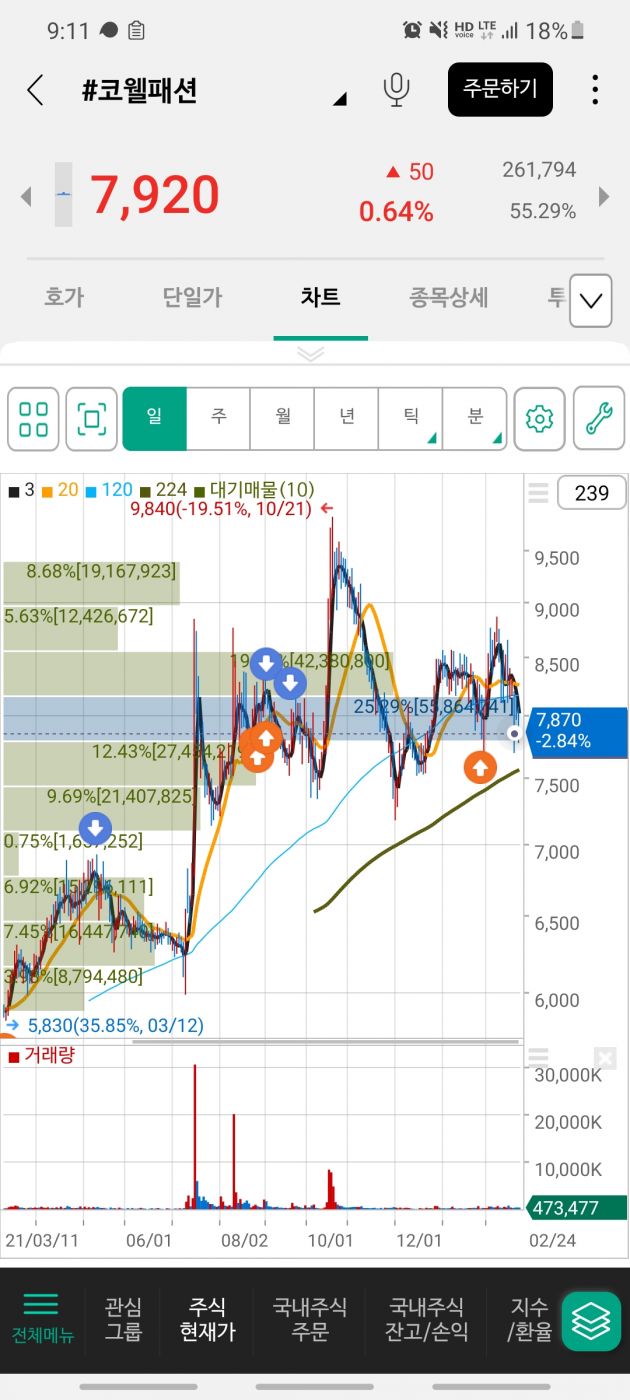Select the 월 monthly chart period
This screenshot has height=1400, width=630.
282,417
